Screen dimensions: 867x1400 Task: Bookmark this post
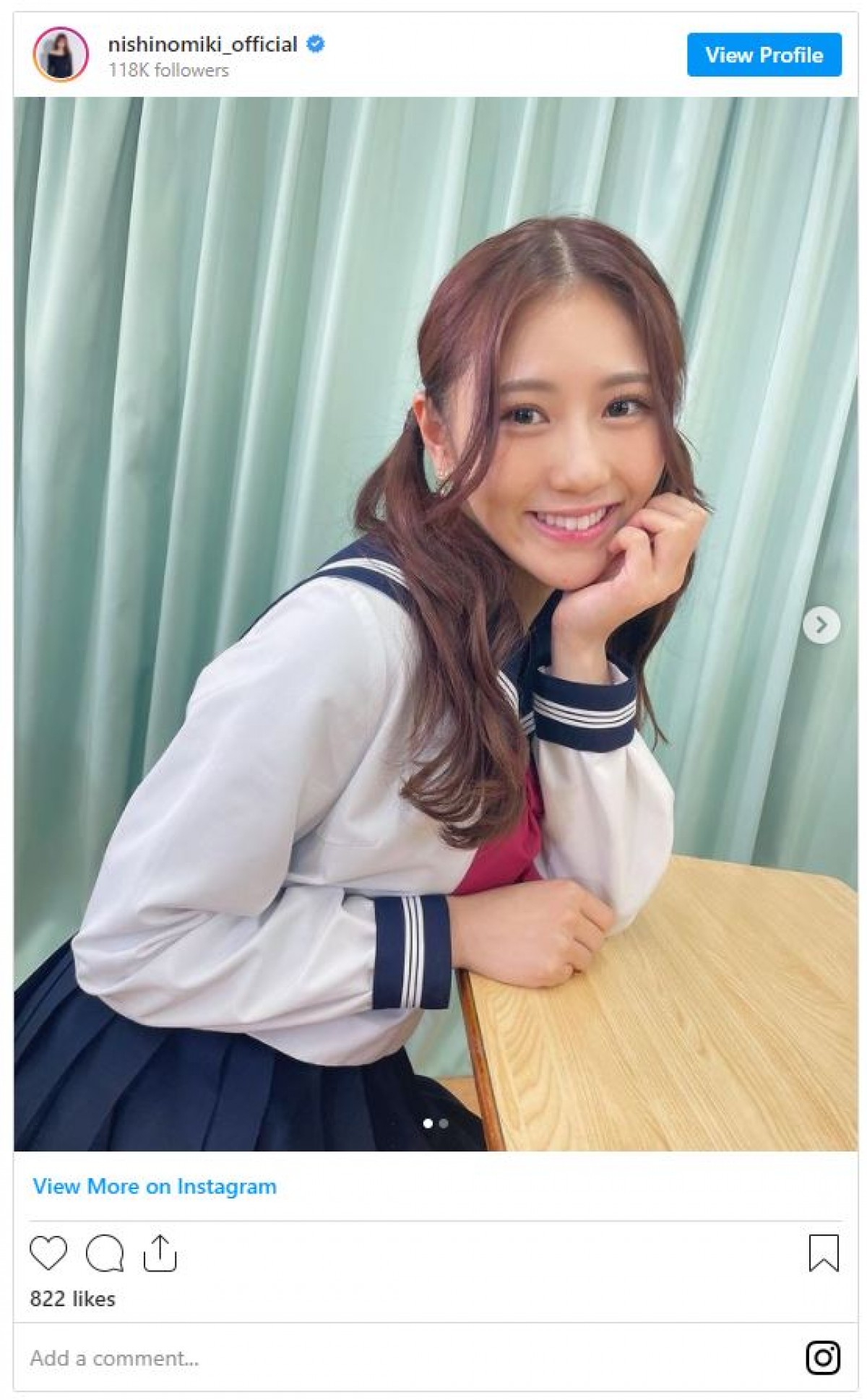pyautogui.click(x=824, y=1253)
